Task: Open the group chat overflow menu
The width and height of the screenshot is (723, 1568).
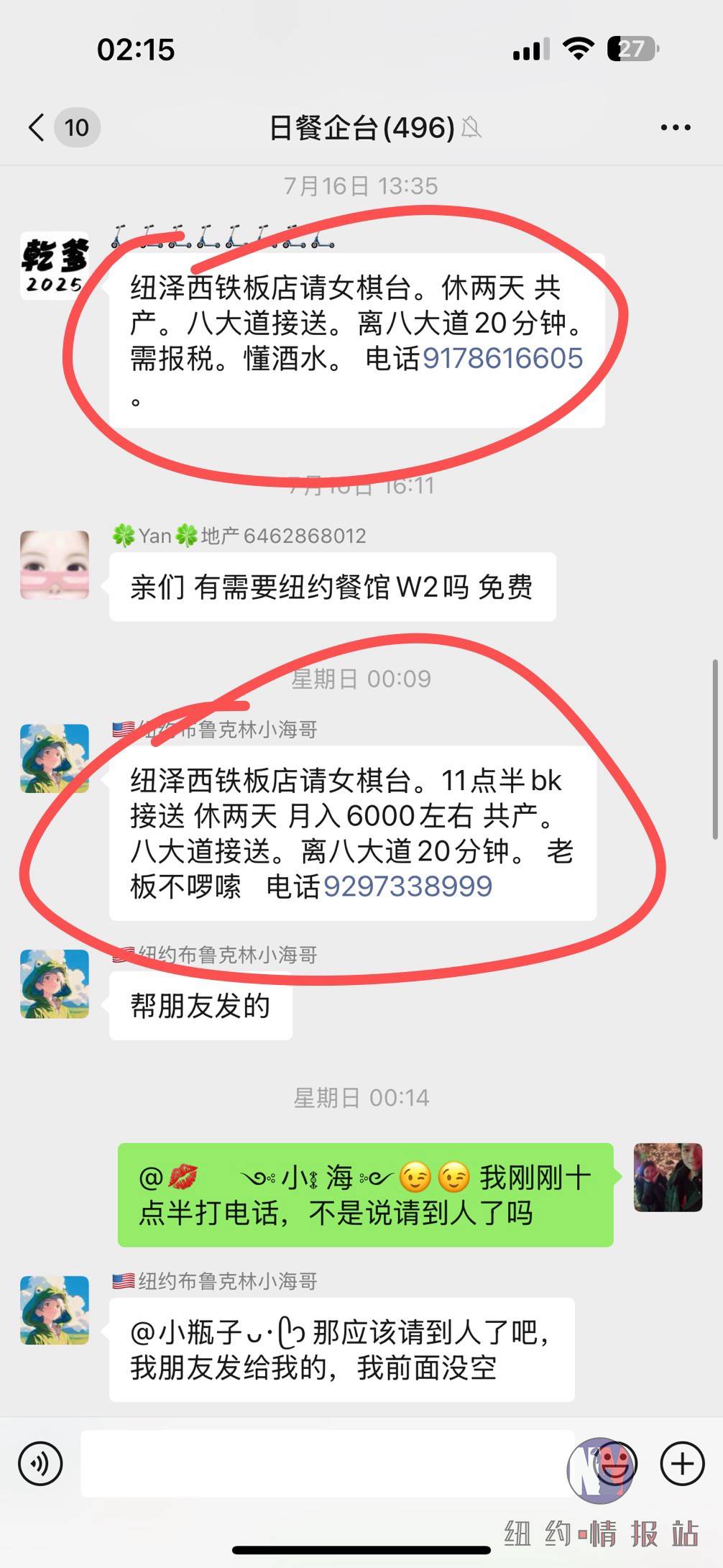Action: (675, 128)
